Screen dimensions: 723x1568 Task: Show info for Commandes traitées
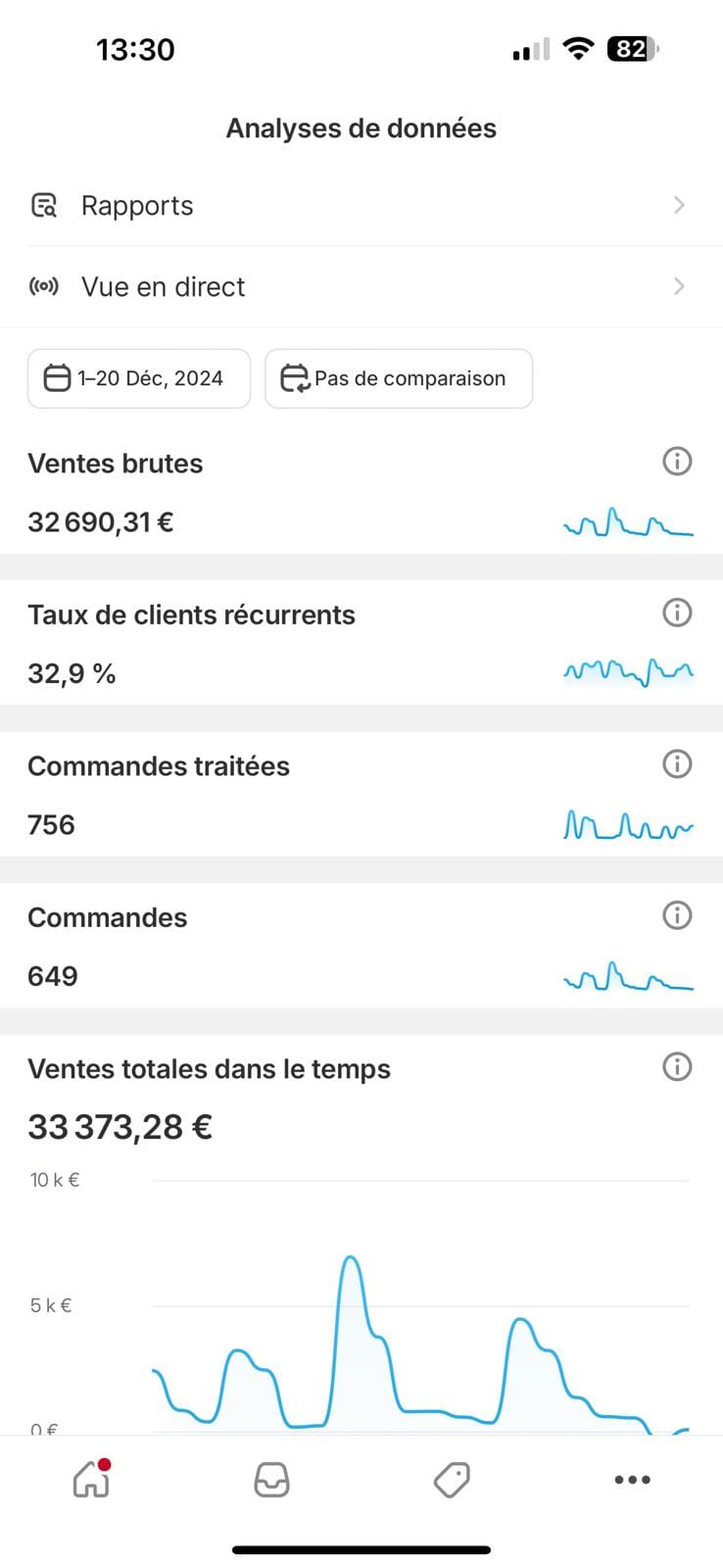coord(677,764)
